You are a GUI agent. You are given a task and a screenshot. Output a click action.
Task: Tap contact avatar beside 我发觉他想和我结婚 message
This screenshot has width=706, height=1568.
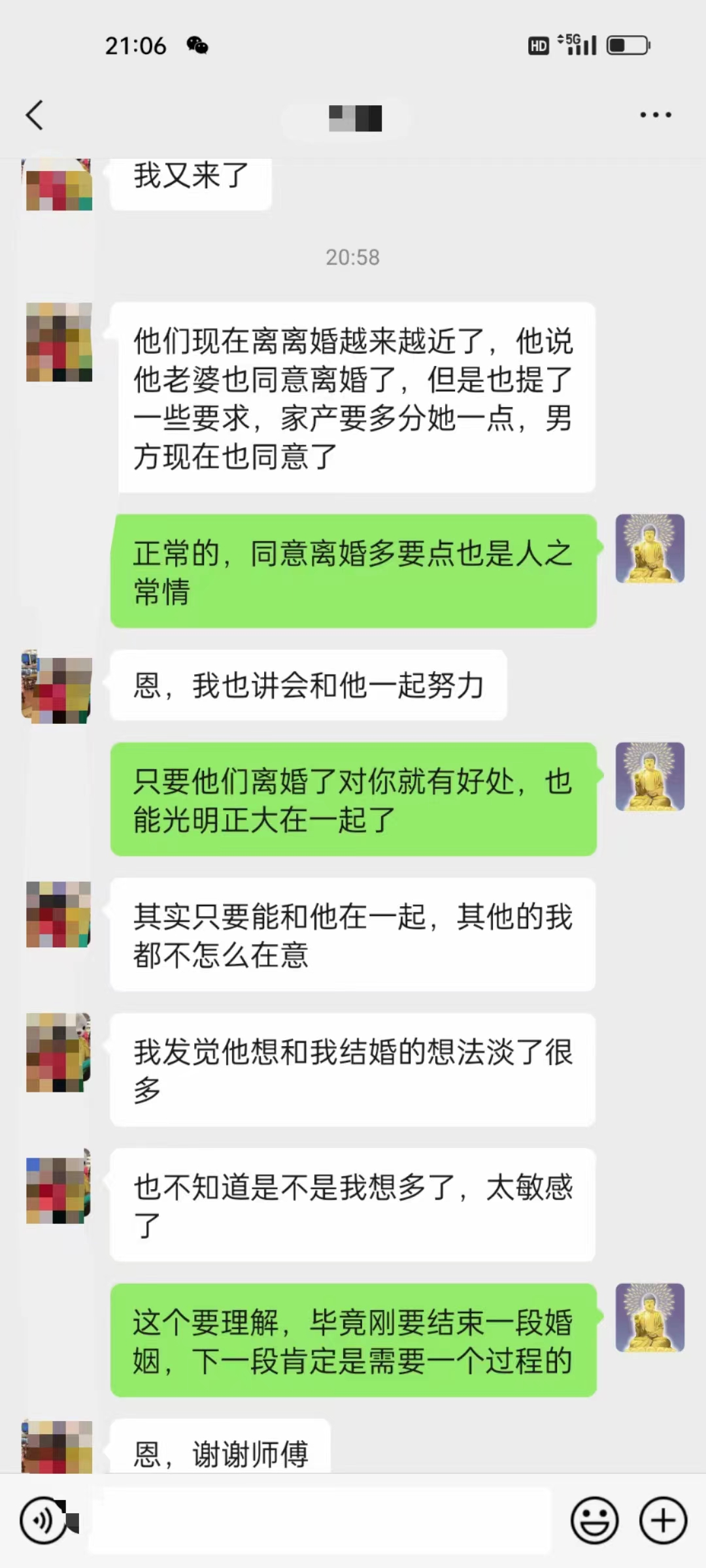pyautogui.click(x=59, y=1053)
